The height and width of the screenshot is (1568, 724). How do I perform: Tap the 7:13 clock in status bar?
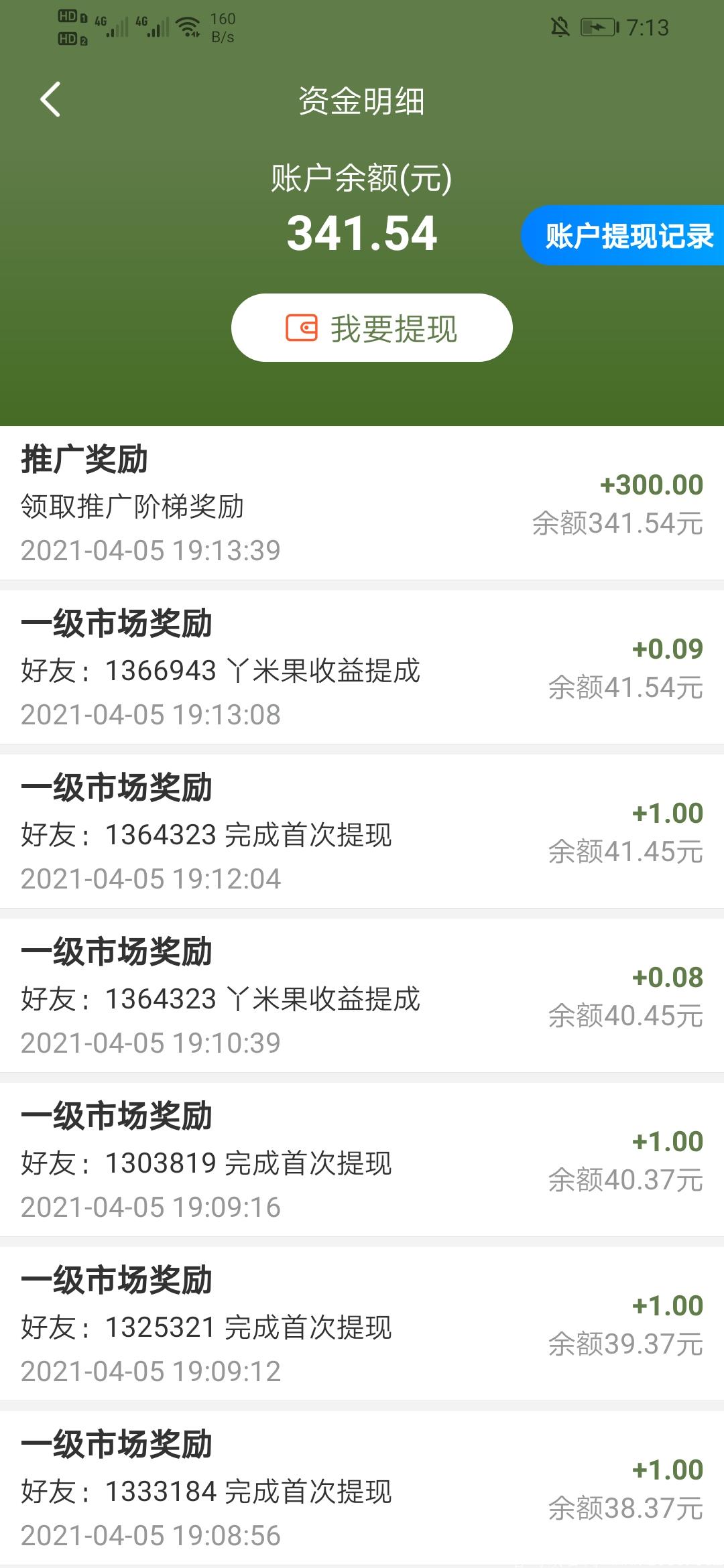pos(646,27)
